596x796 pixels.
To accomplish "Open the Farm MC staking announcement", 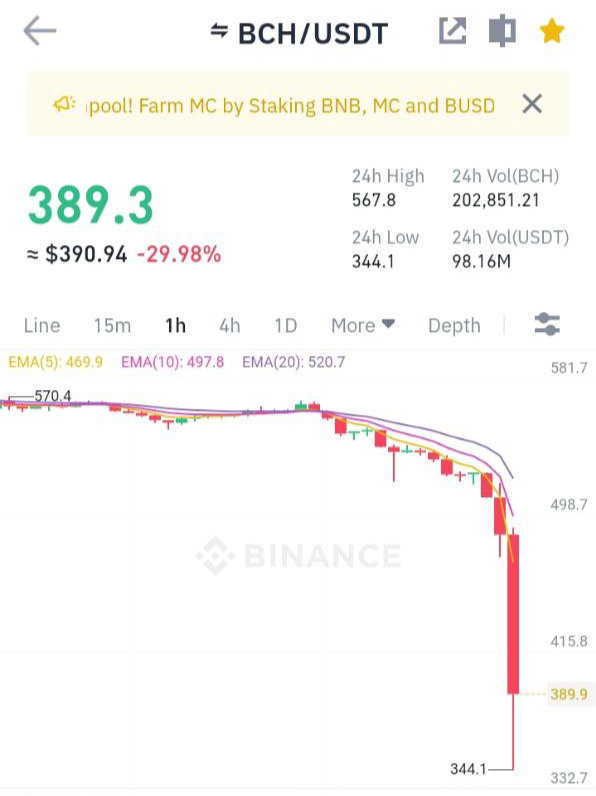I will 291,106.
